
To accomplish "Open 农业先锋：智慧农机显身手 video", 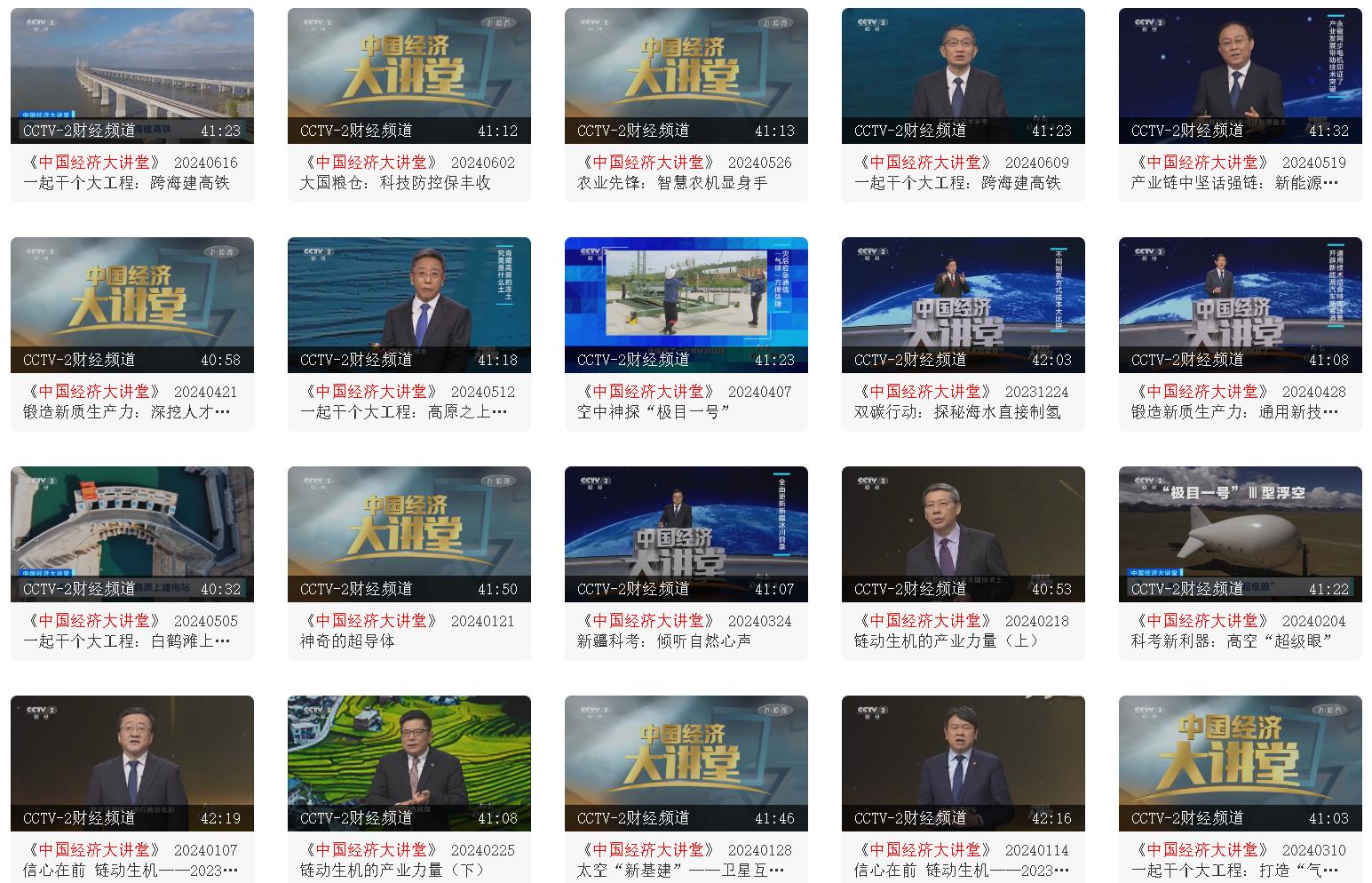I will pyautogui.click(x=686, y=76).
